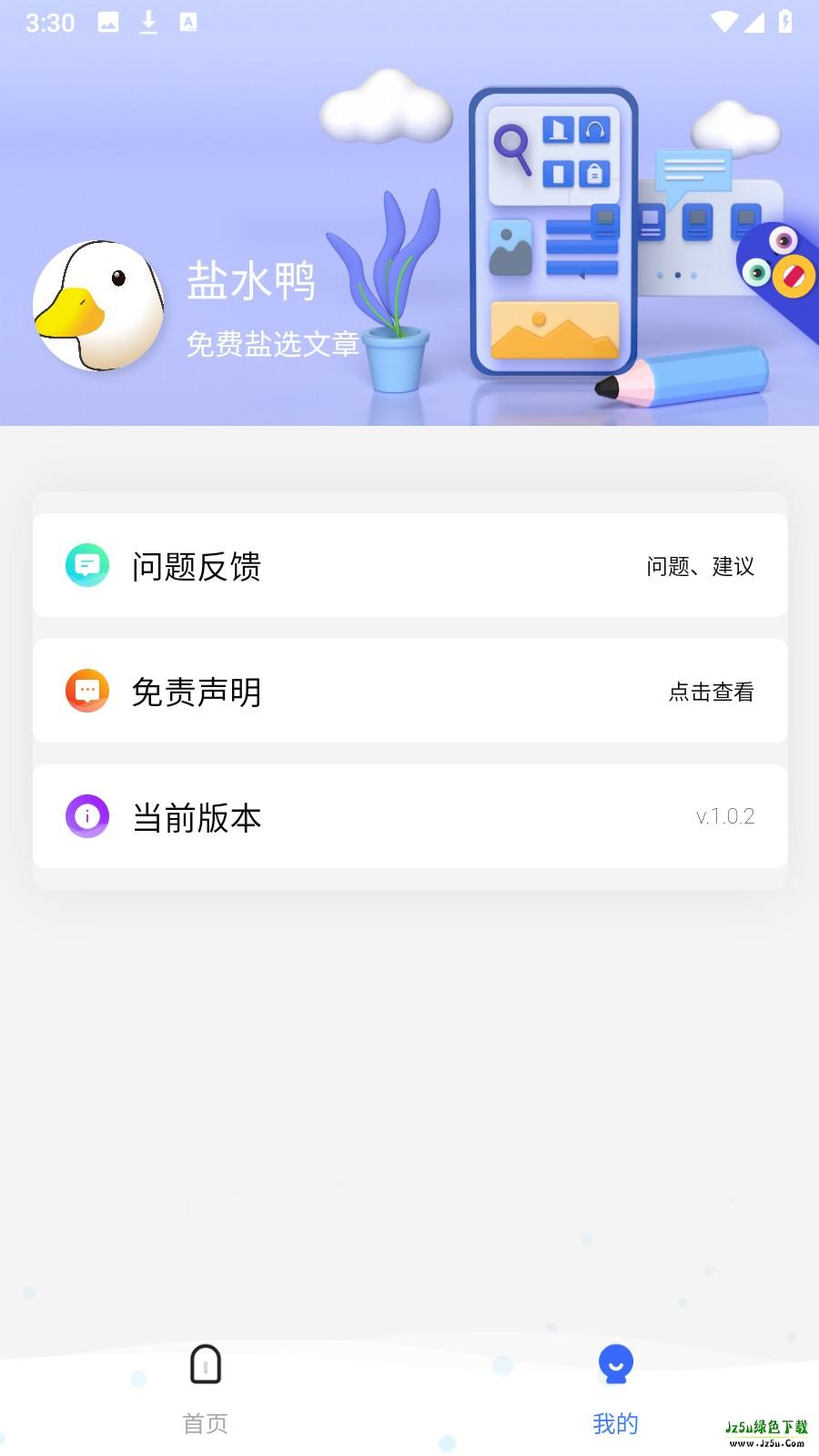This screenshot has height=1456, width=819.
Task: Select the 我的 profile icon
Action: pos(614,1365)
